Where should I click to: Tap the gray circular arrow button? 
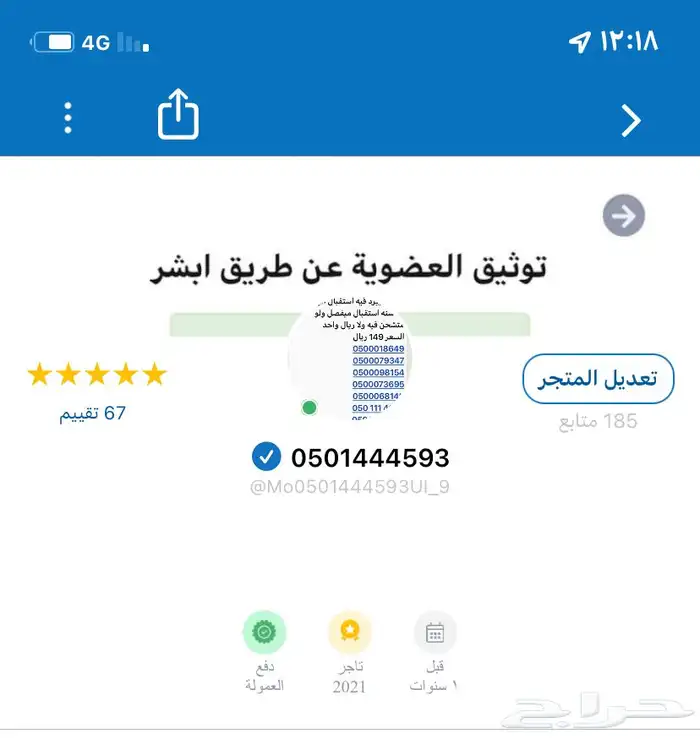tap(624, 216)
